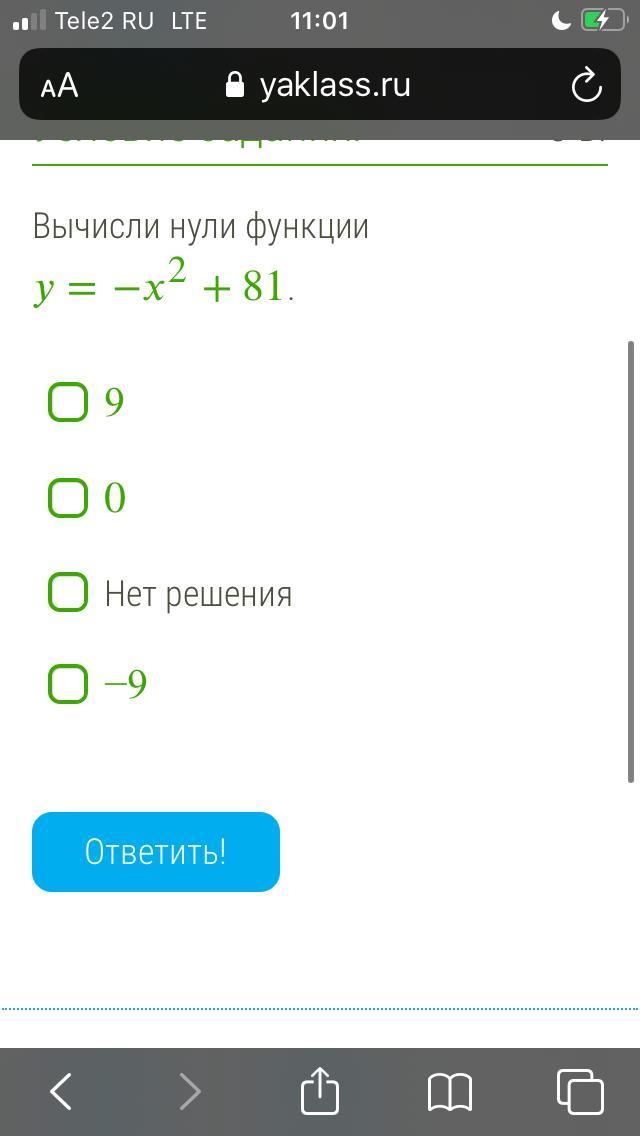The image size is (640, 1136).
Task: Reload the yaklass.ru page
Action: point(586,86)
